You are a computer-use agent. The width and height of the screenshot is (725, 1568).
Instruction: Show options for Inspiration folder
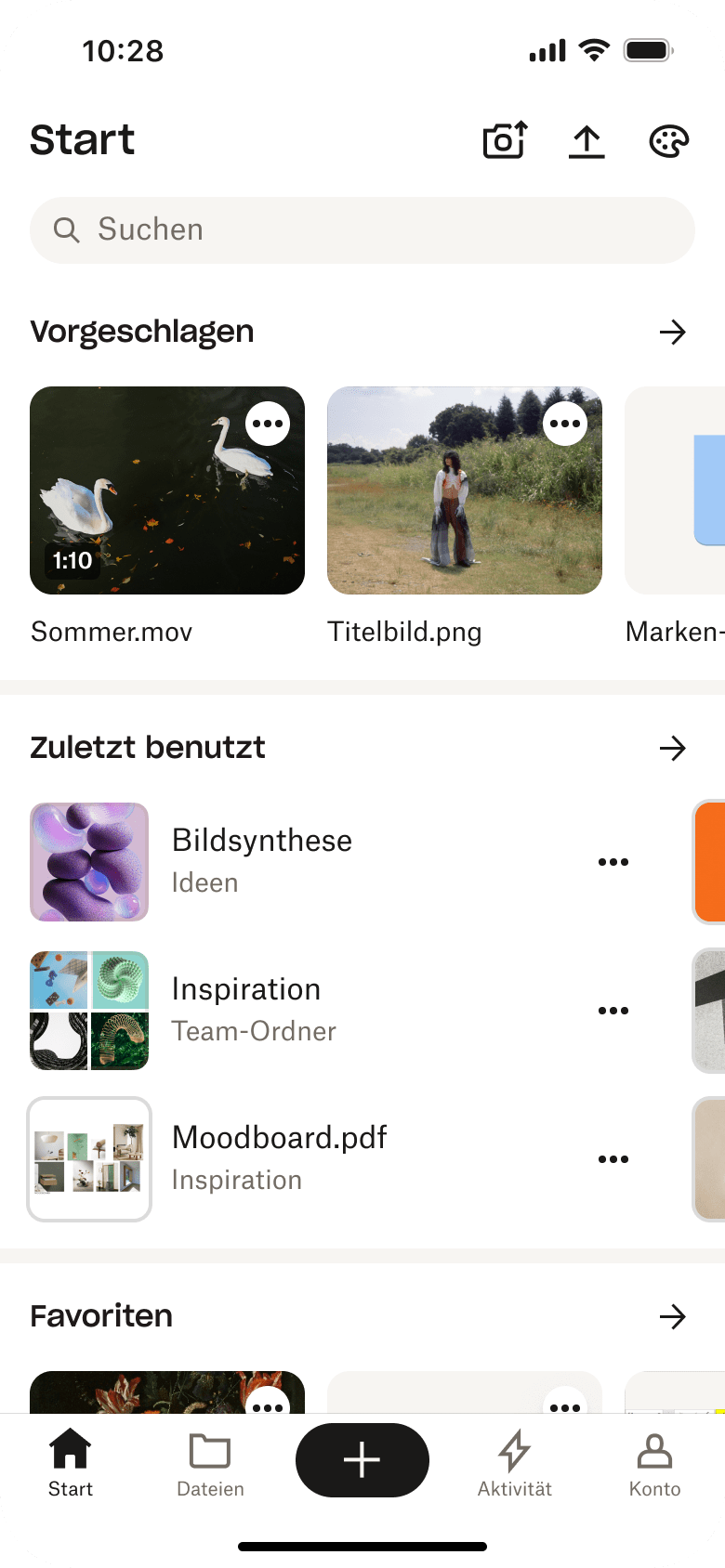point(613,1011)
